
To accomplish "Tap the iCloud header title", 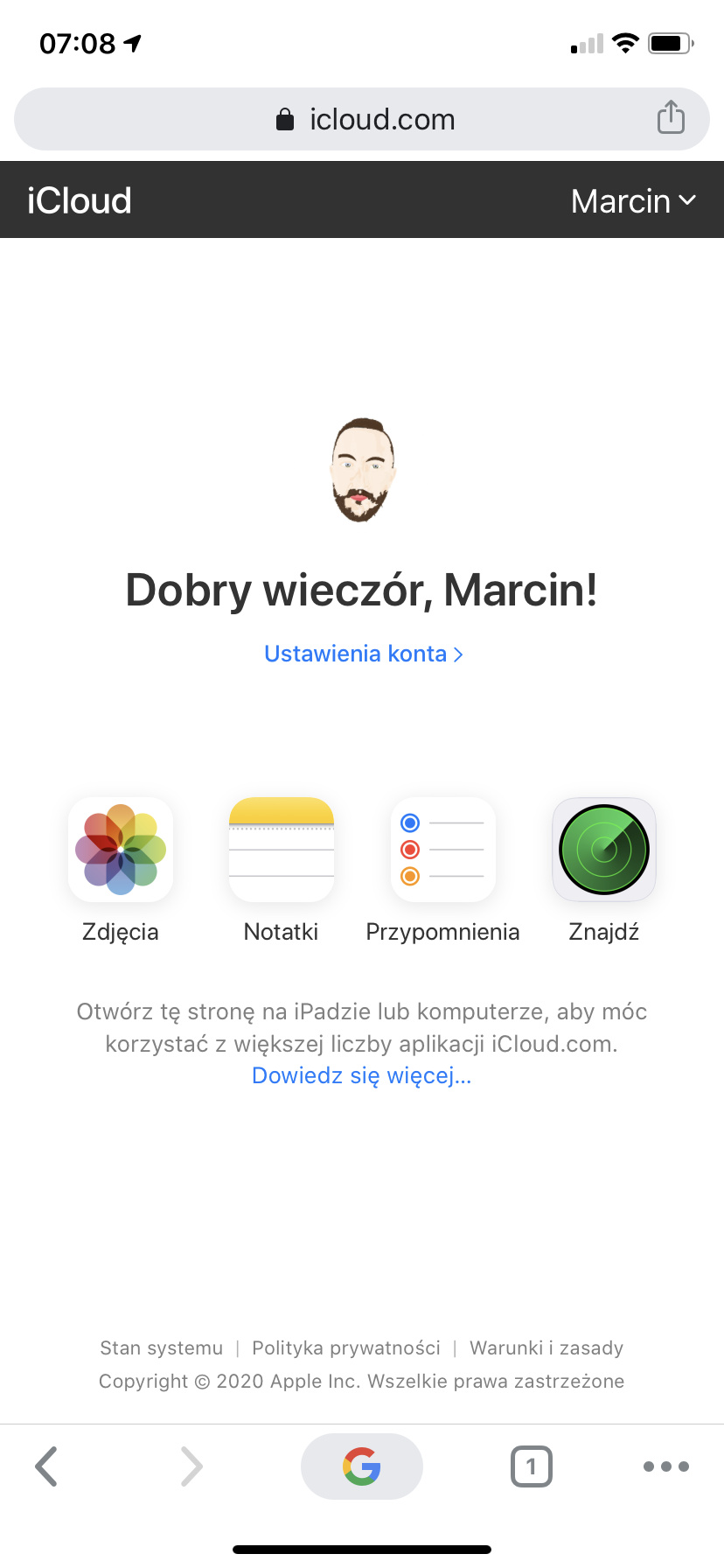I will click(80, 200).
